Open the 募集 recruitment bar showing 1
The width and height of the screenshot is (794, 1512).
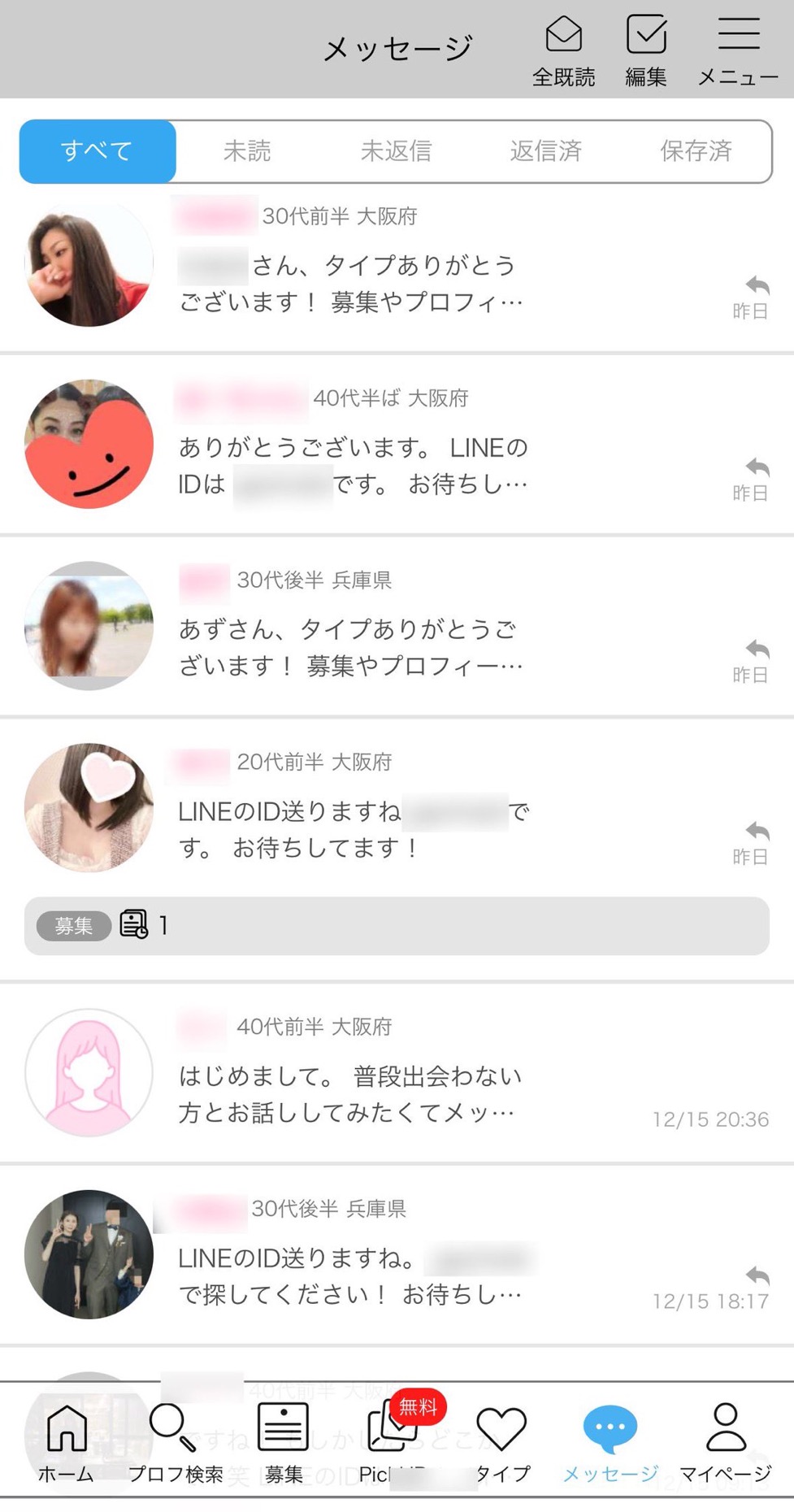397,926
